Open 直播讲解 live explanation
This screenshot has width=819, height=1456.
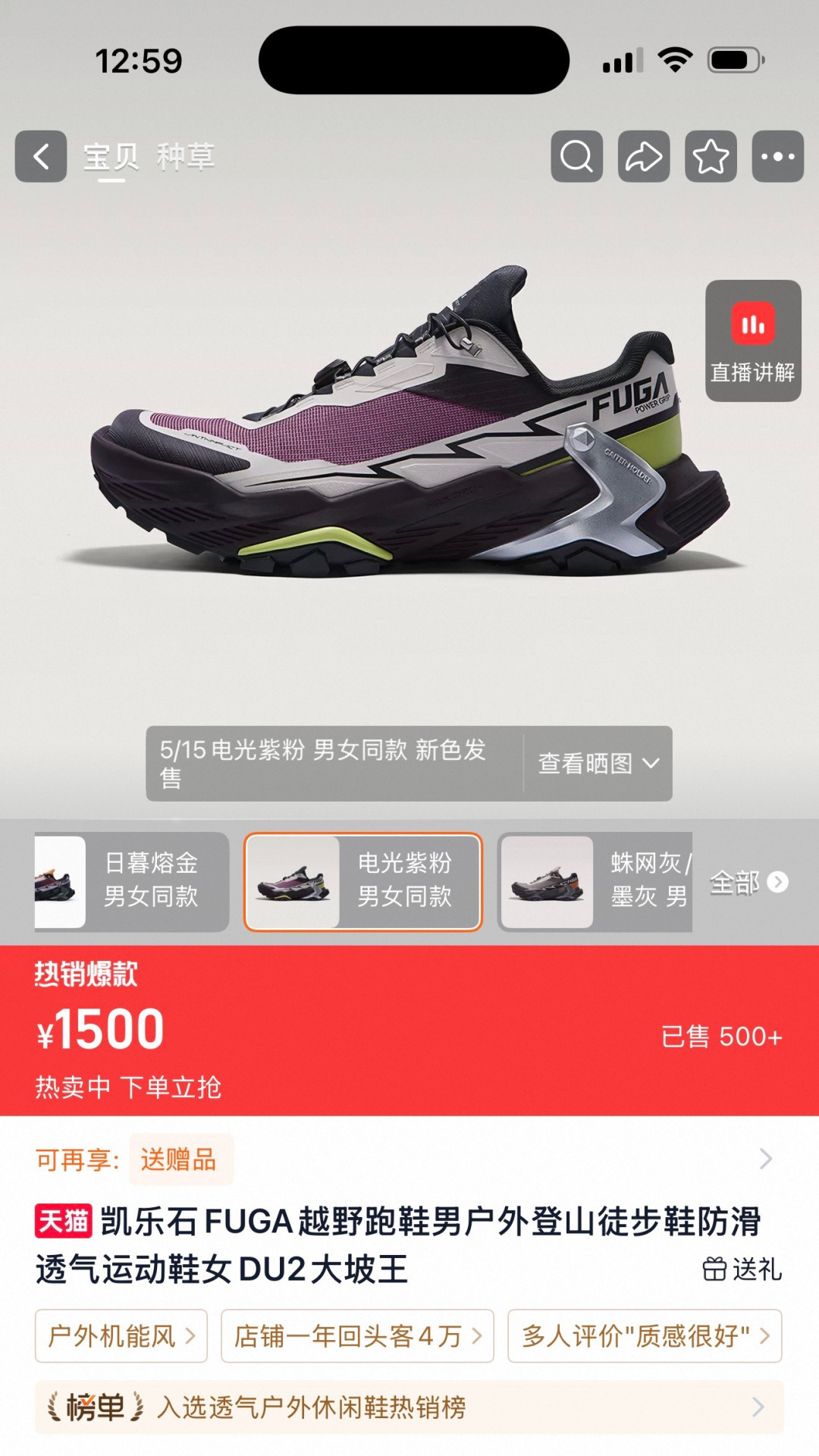click(x=753, y=340)
